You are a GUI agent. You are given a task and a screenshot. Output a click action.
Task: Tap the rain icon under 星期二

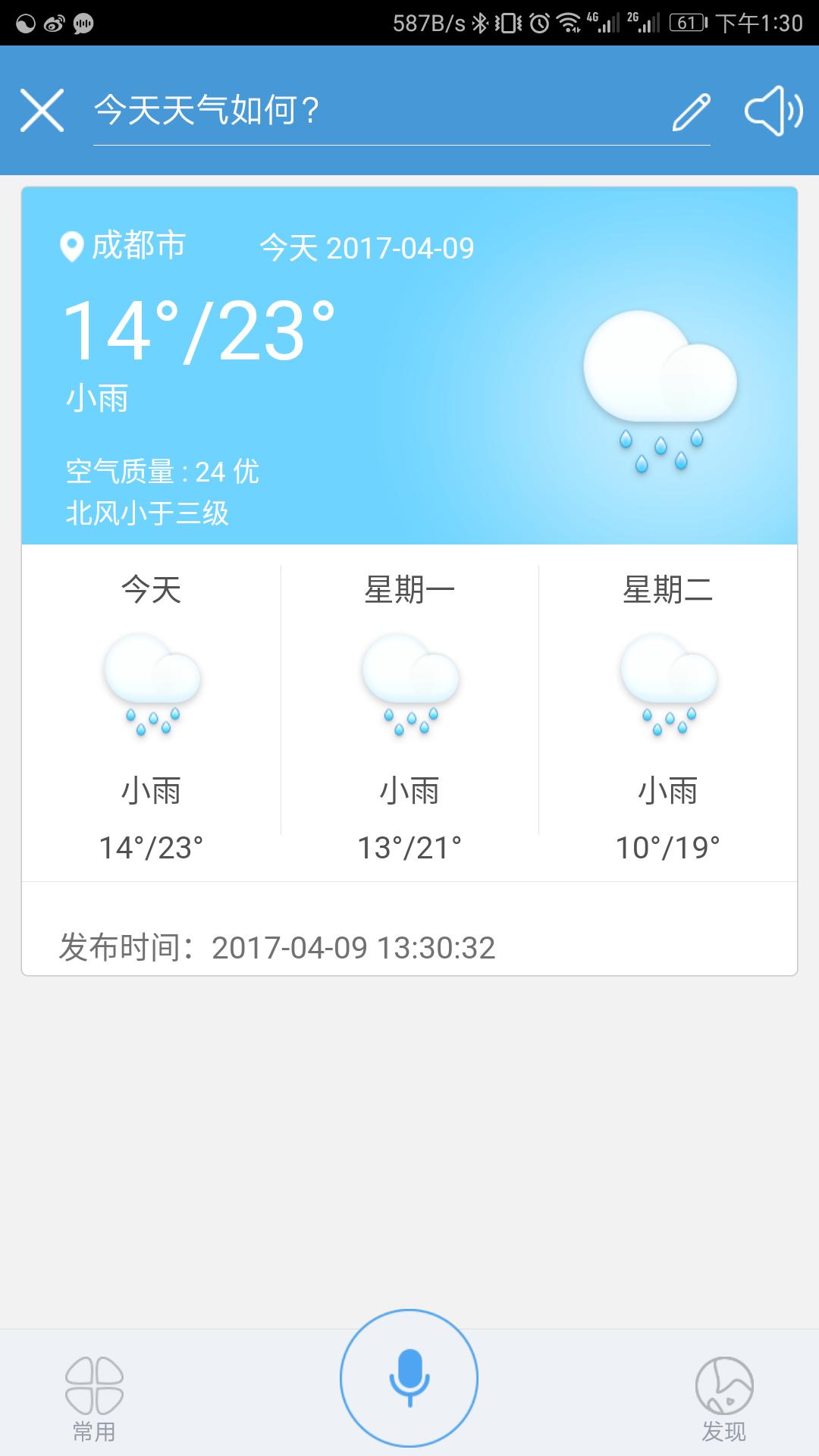(666, 686)
